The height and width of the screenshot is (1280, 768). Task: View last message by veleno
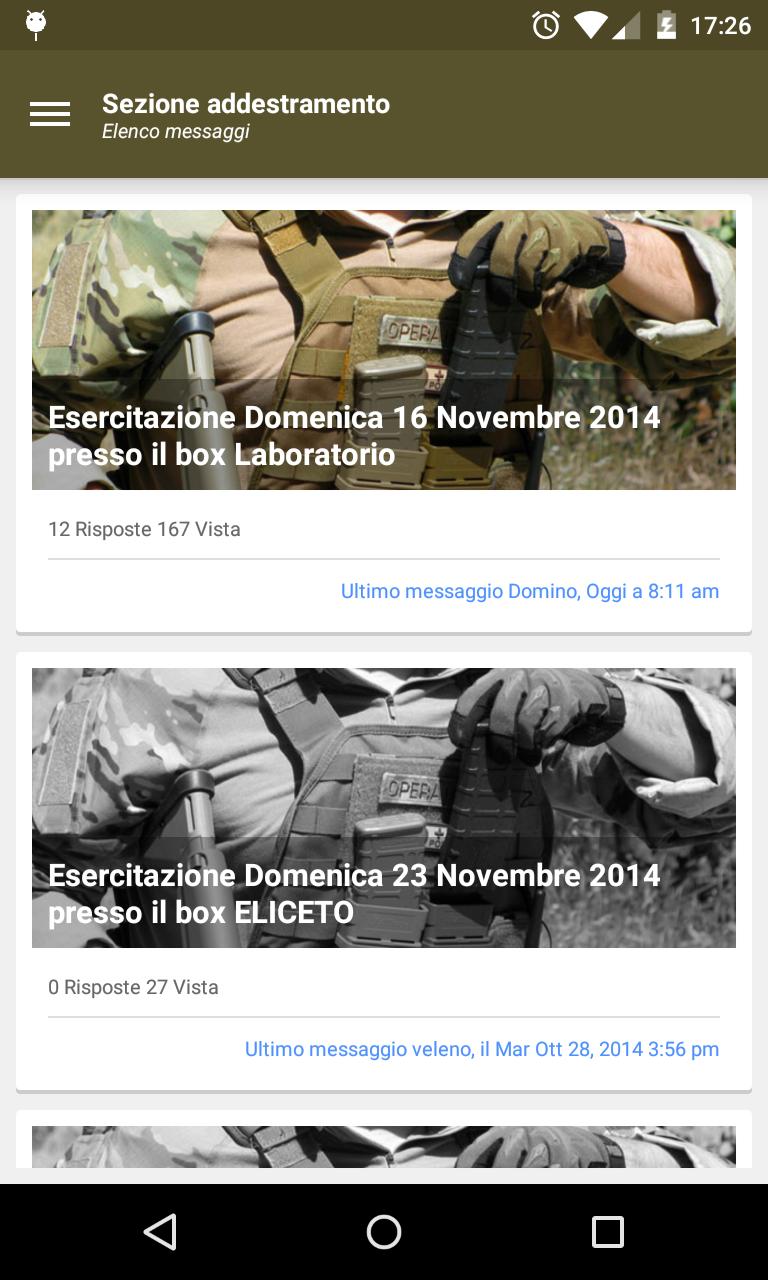pos(482,1049)
